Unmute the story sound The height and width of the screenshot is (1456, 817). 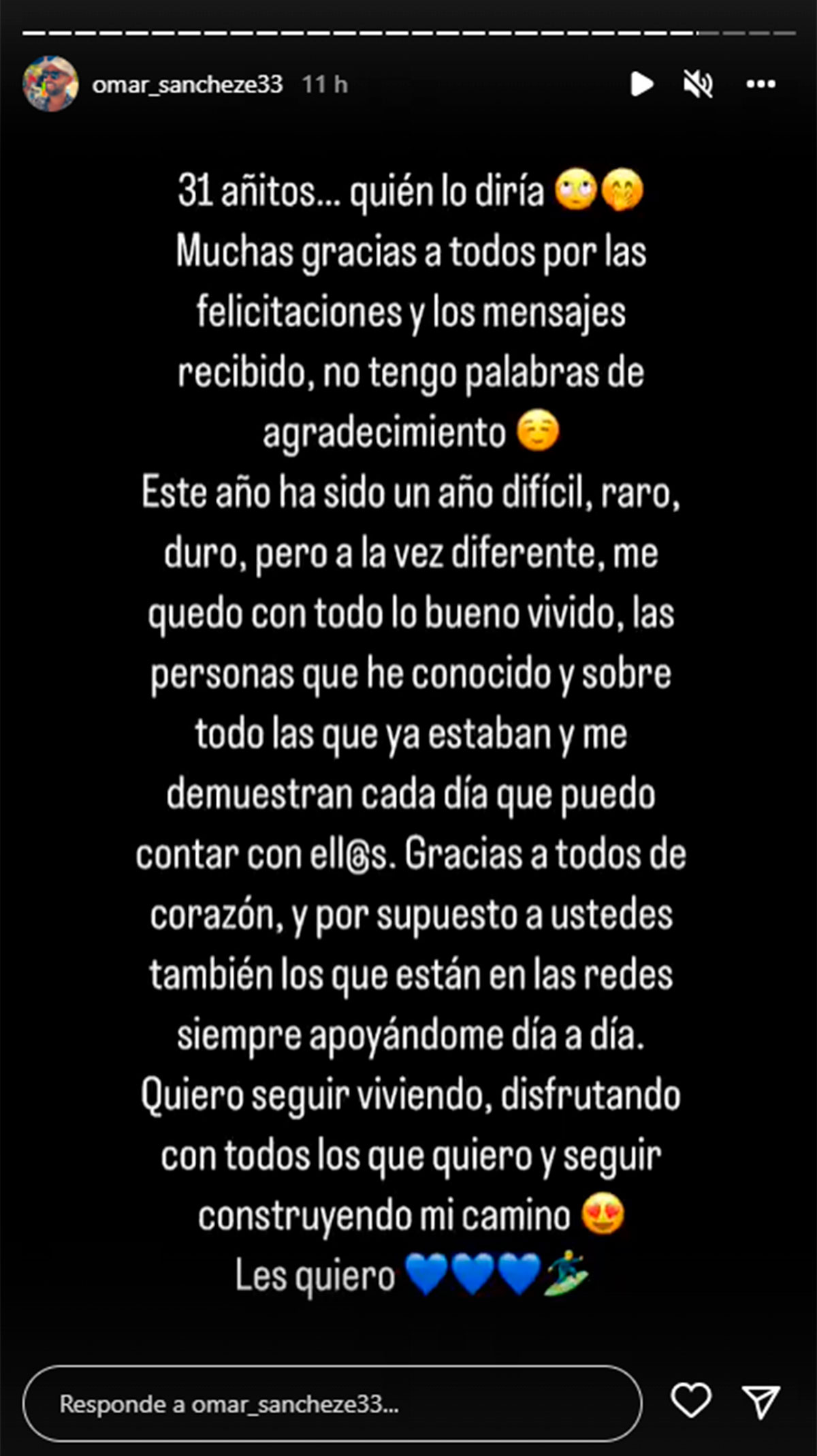pyautogui.click(x=698, y=84)
